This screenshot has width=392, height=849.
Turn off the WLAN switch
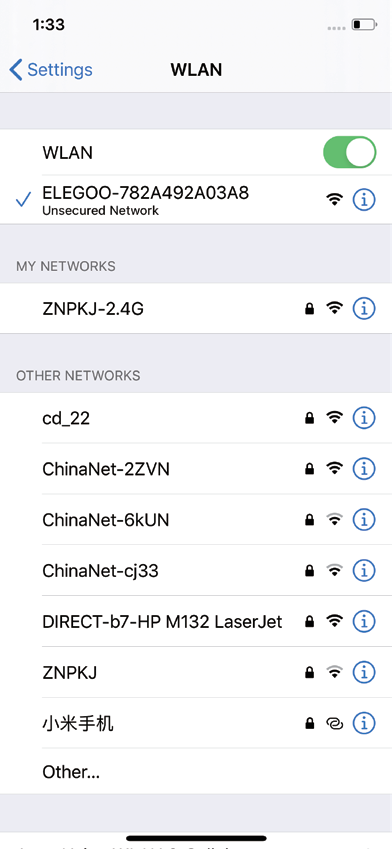pos(349,153)
